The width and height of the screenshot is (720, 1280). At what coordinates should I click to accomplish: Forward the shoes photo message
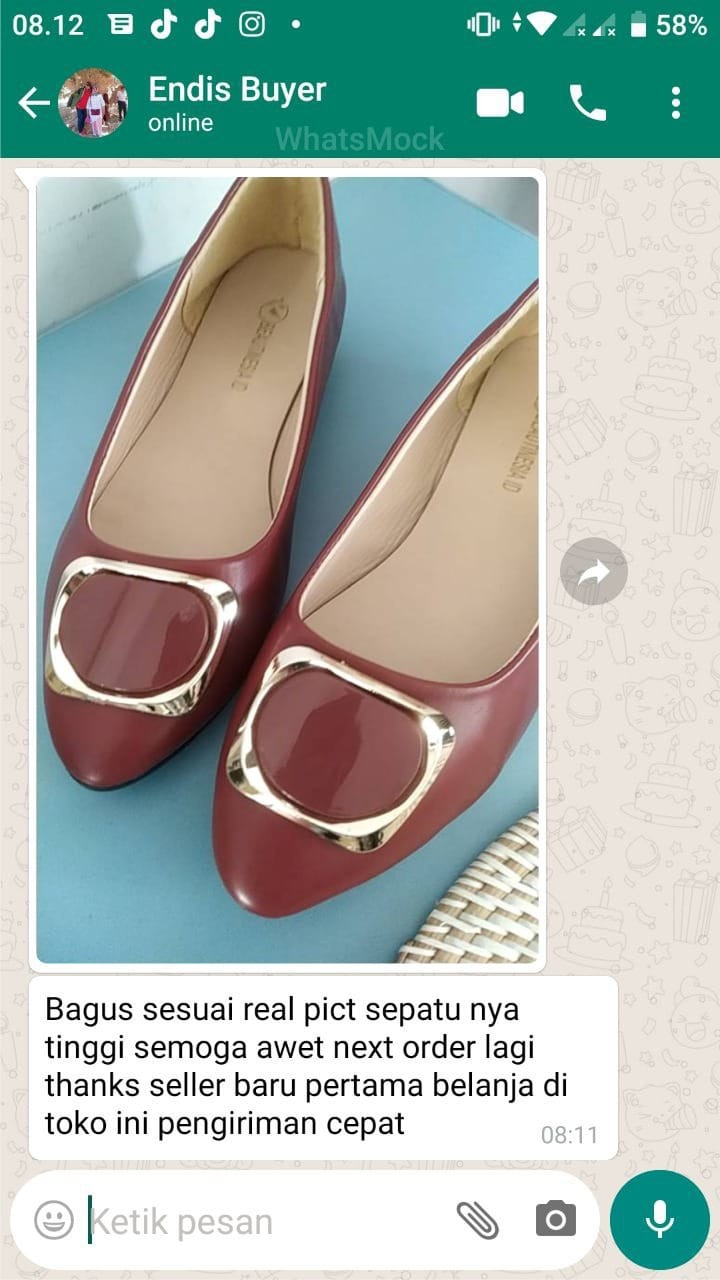[594, 571]
